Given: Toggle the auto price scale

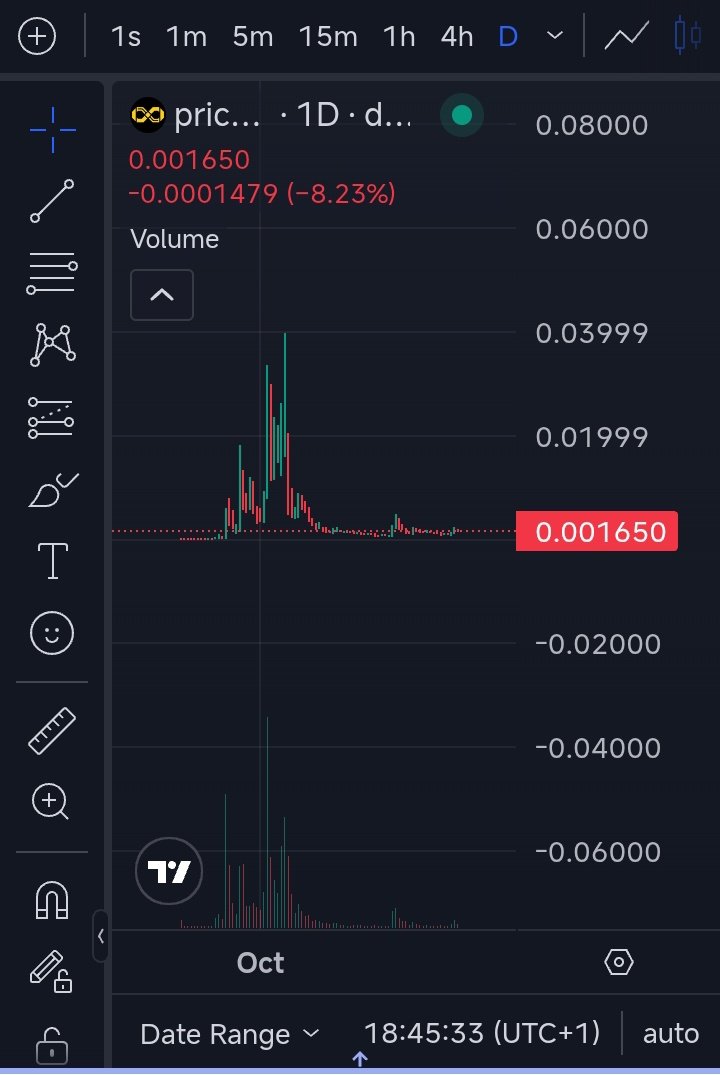Looking at the screenshot, I should 671,1033.
